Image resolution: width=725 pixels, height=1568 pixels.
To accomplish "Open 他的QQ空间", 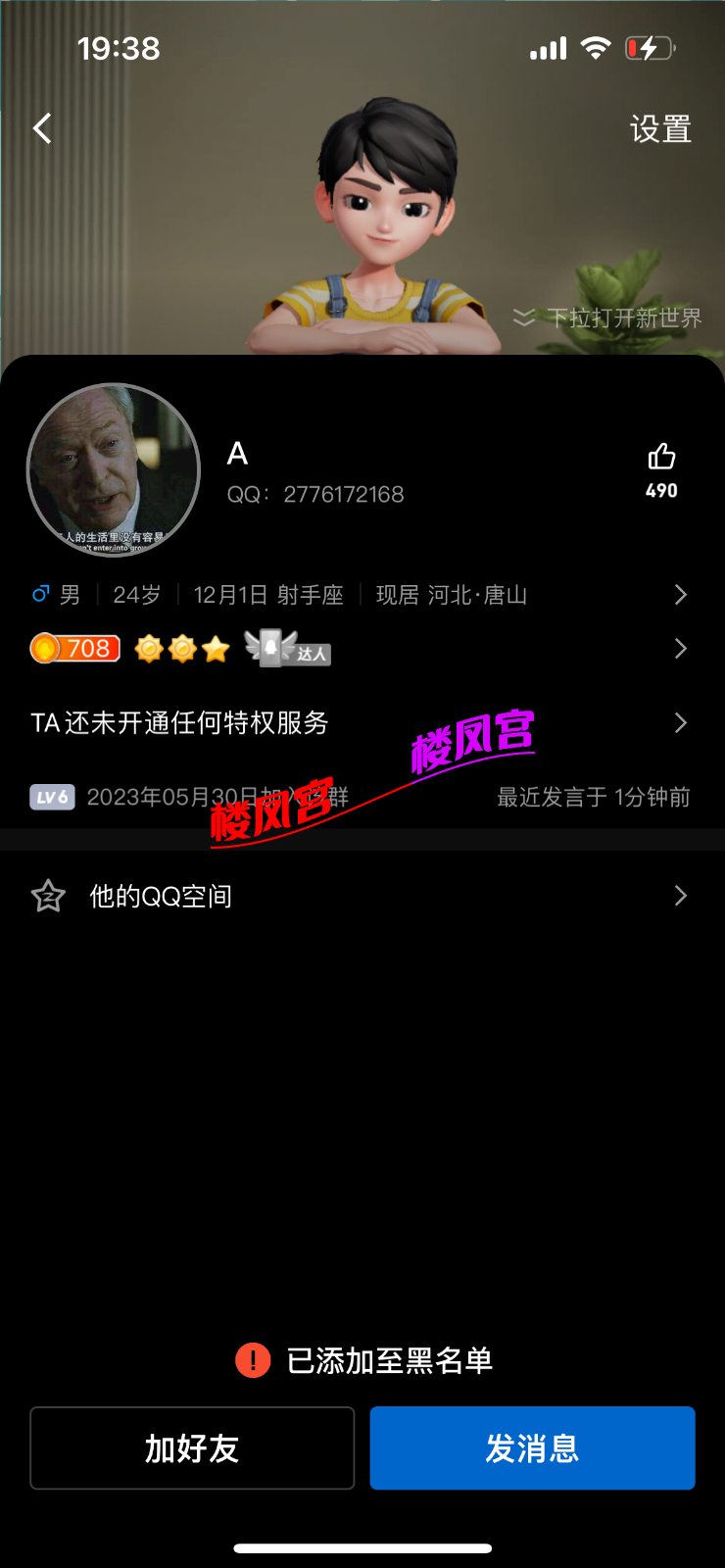I will click(361, 896).
